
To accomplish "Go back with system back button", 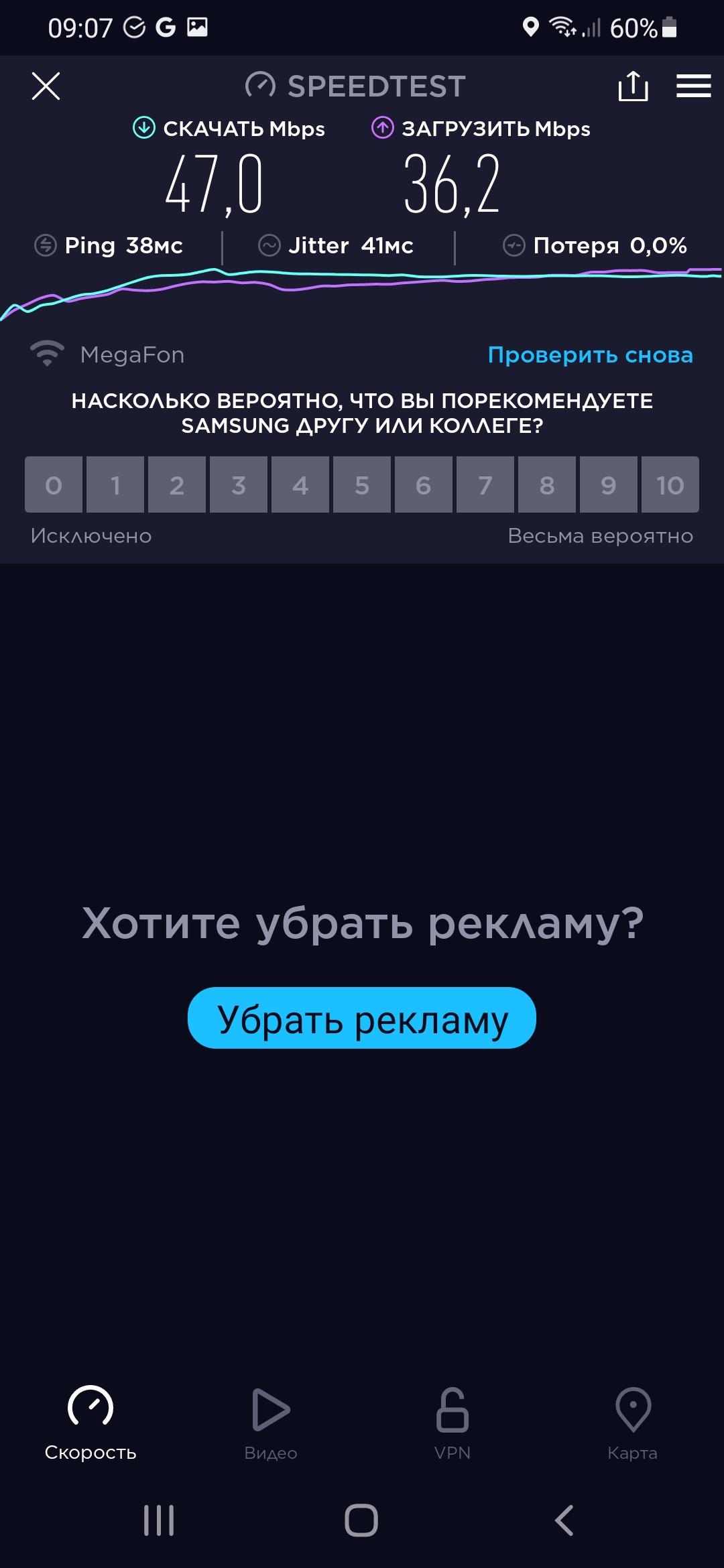I will [x=564, y=1520].
